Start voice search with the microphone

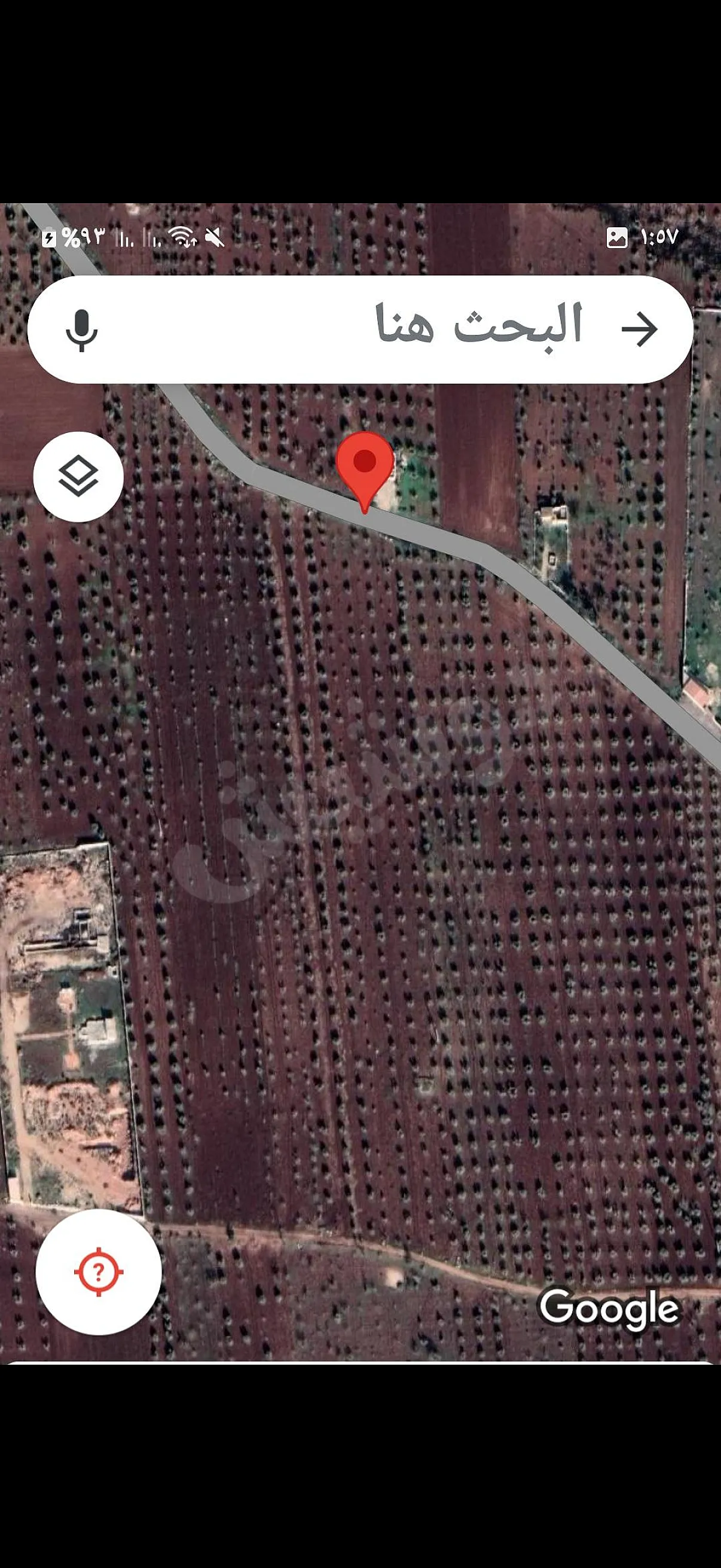click(81, 330)
